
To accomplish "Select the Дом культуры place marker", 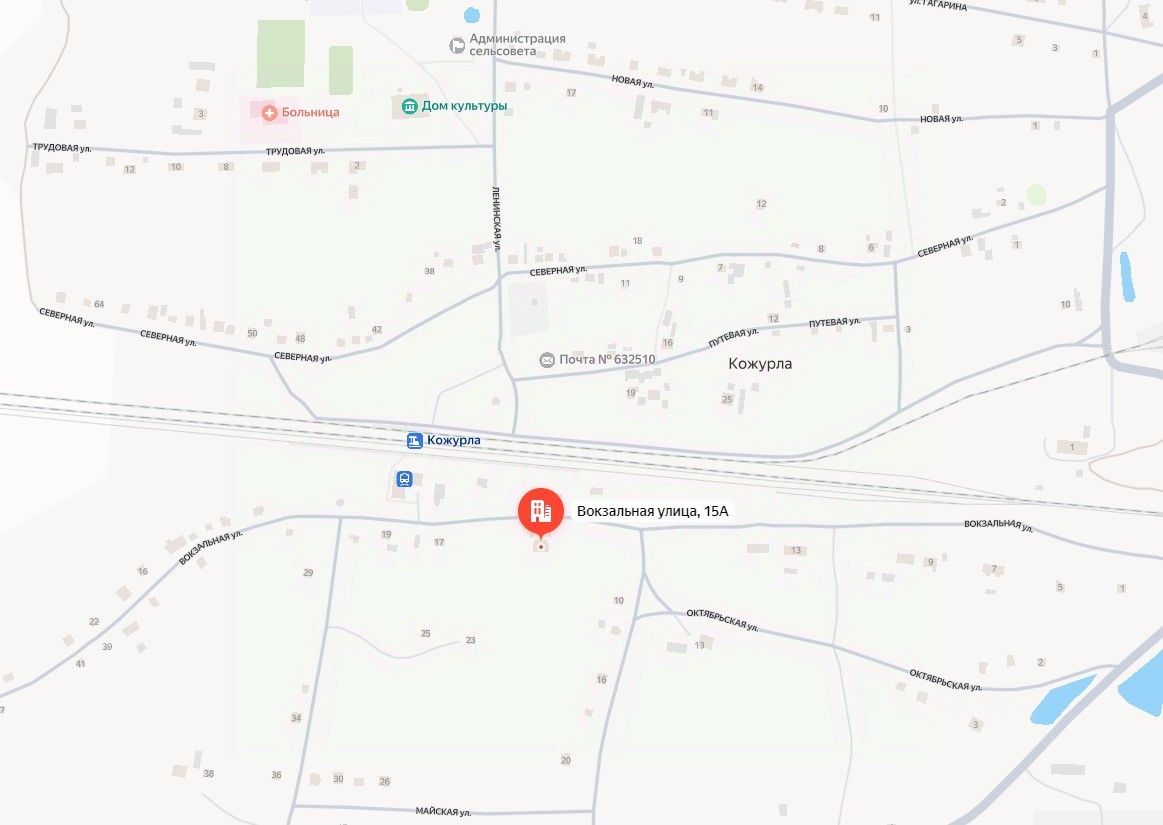I will 409,105.
